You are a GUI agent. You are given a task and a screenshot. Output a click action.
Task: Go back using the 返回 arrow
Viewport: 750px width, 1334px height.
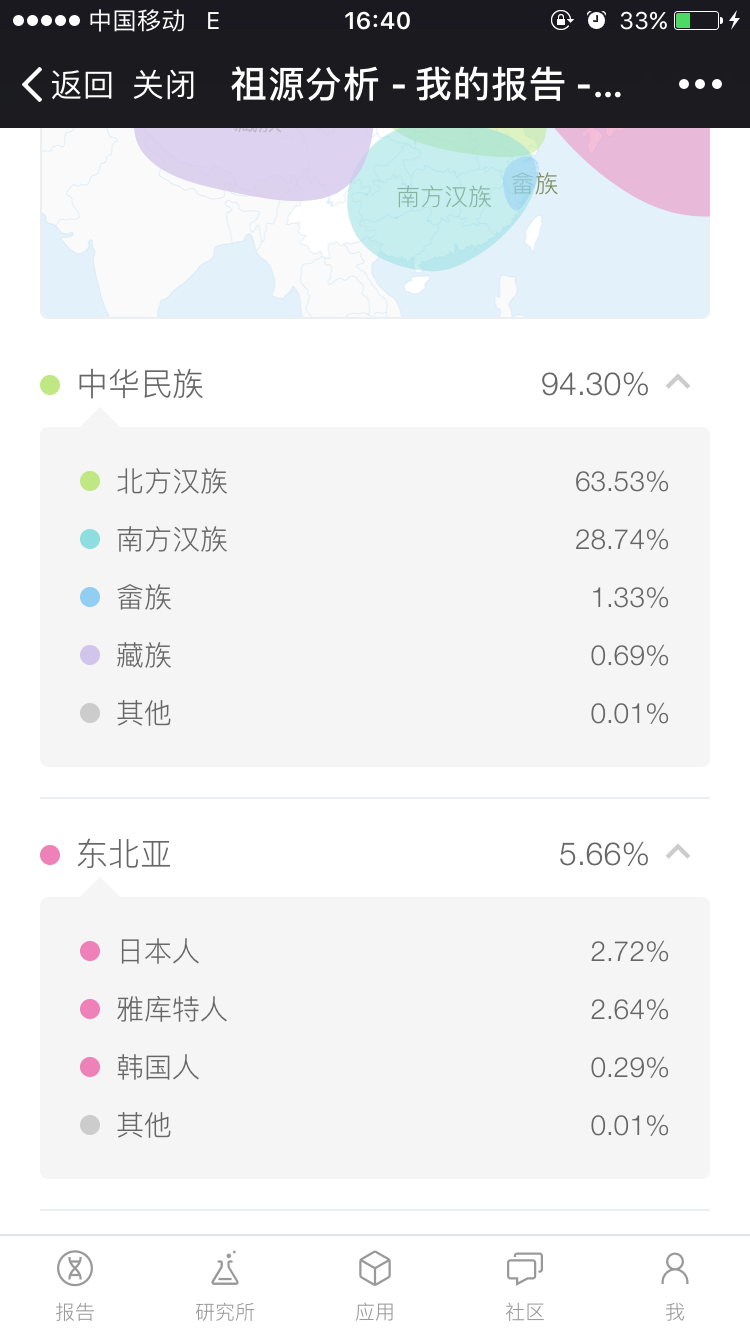pos(66,85)
